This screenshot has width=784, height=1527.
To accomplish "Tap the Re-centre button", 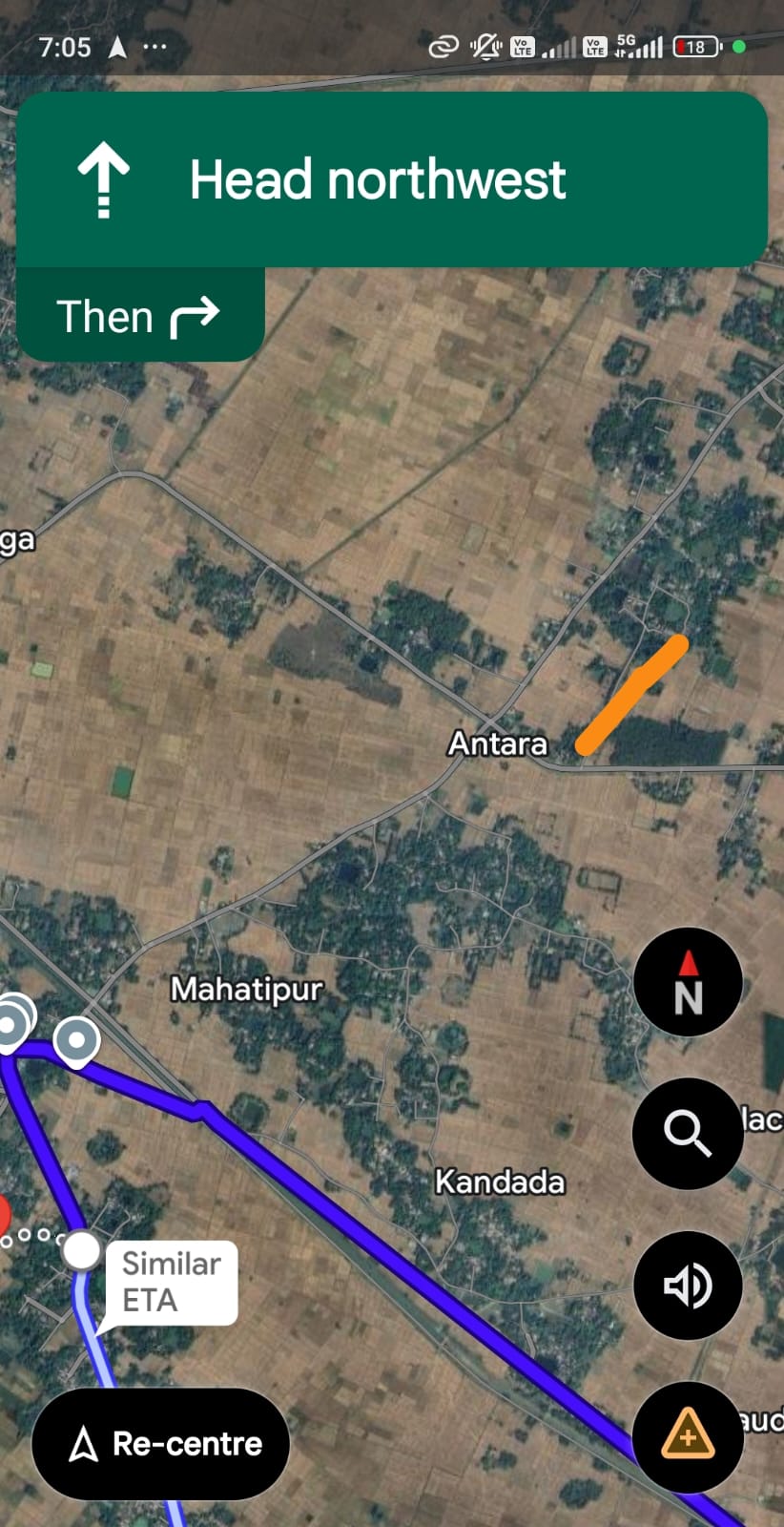I will 160,1443.
